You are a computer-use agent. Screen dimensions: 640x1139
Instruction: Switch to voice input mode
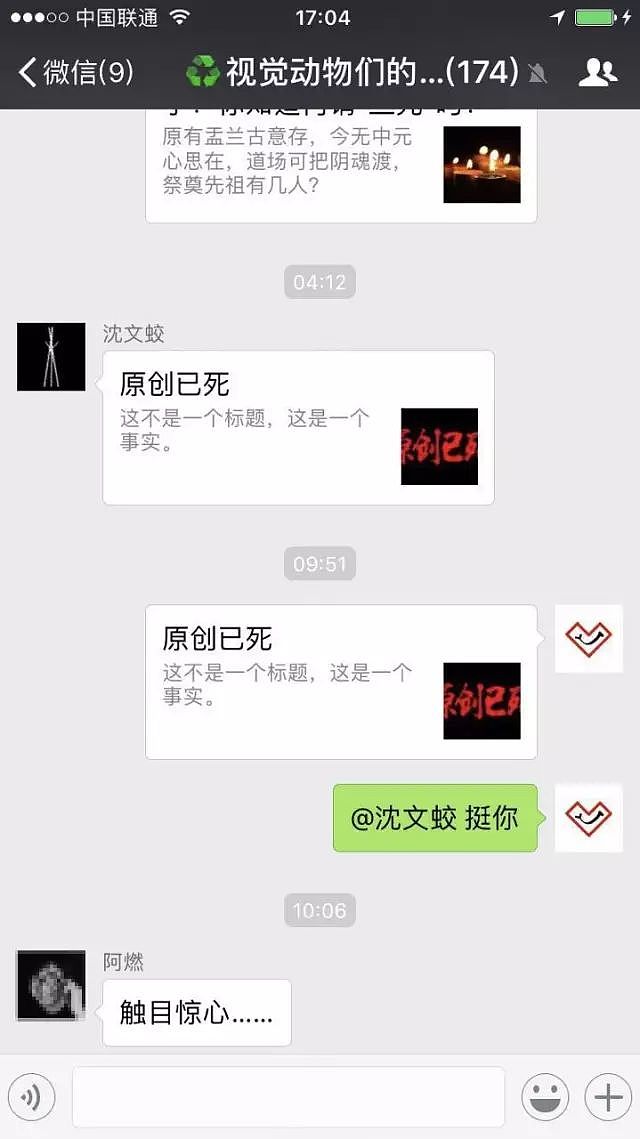point(31,1097)
